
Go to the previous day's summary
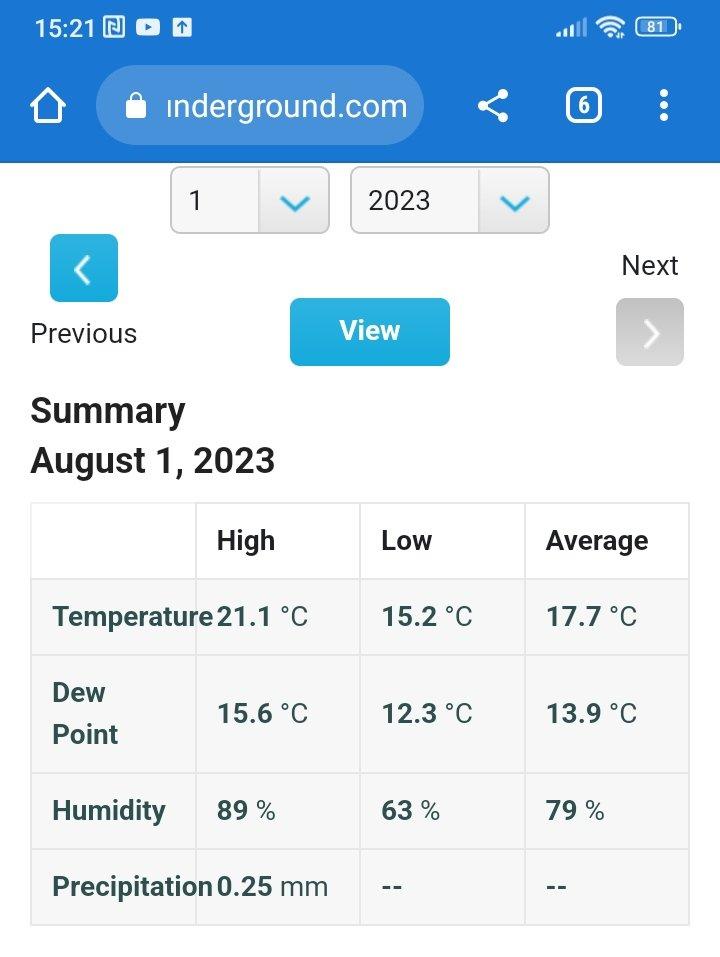84,268
